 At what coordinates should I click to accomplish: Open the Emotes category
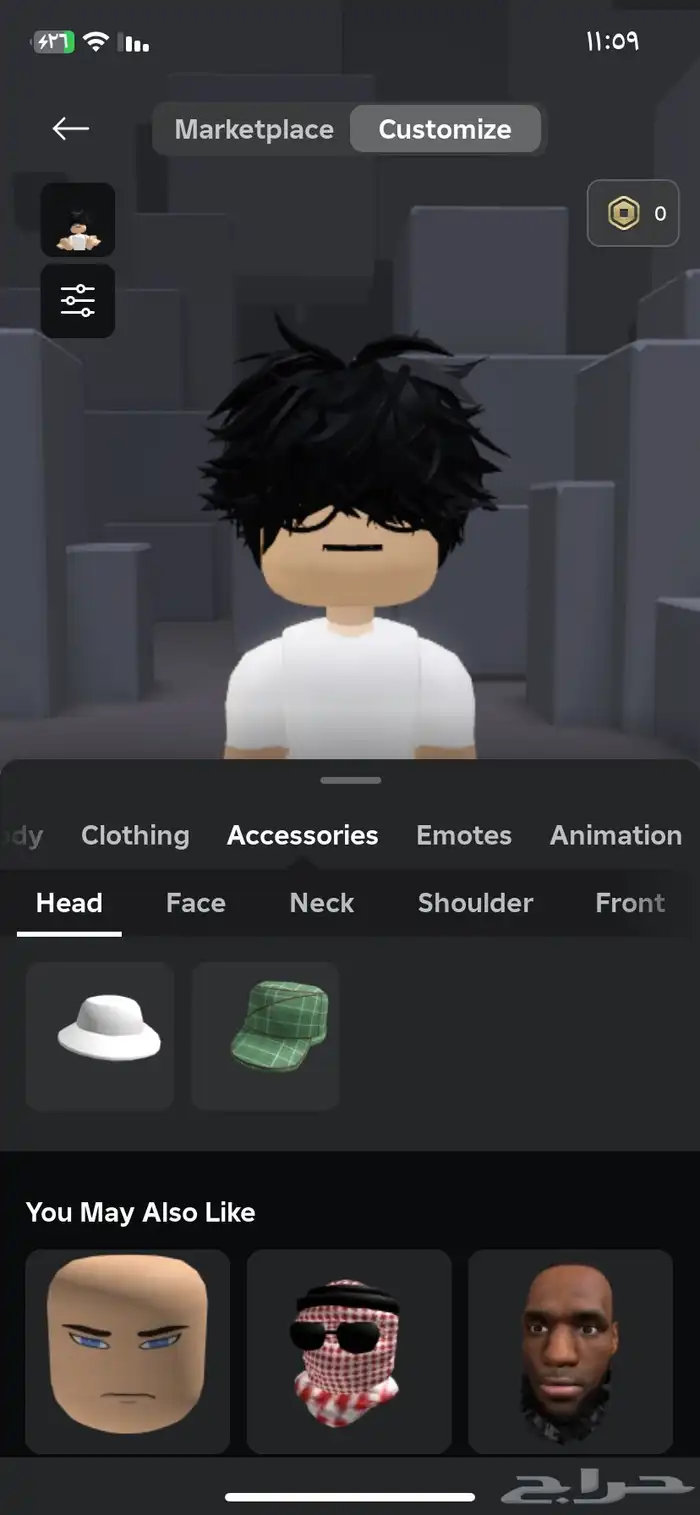464,835
